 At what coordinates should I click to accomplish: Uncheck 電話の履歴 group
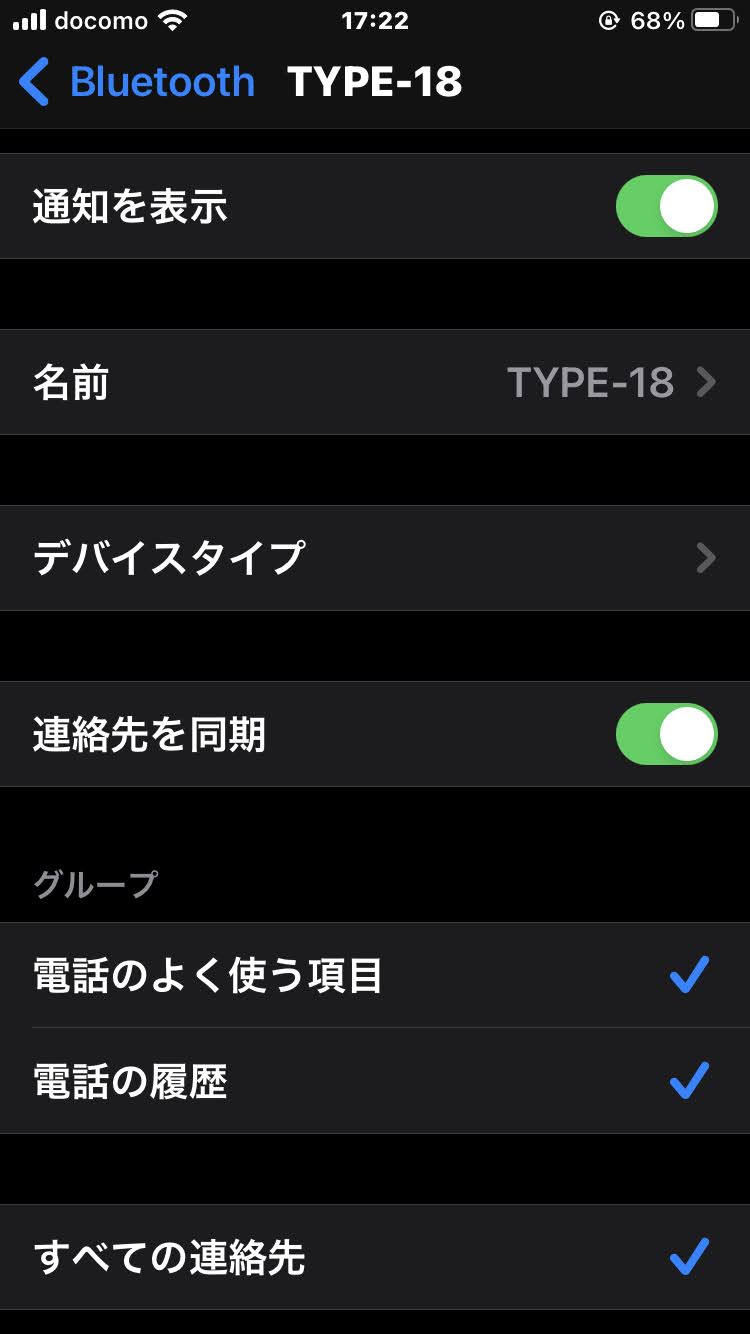tap(375, 1081)
